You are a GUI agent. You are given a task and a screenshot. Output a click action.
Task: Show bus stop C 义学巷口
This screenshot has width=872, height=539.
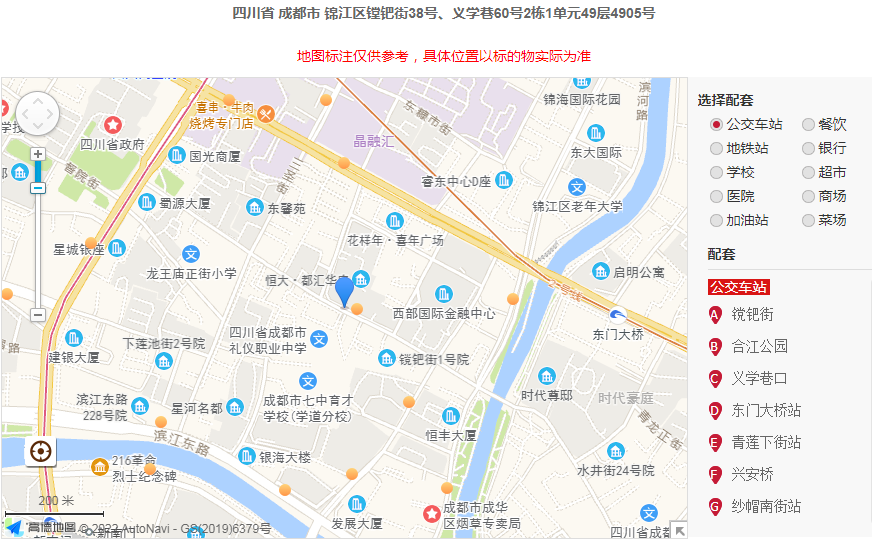click(759, 379)
